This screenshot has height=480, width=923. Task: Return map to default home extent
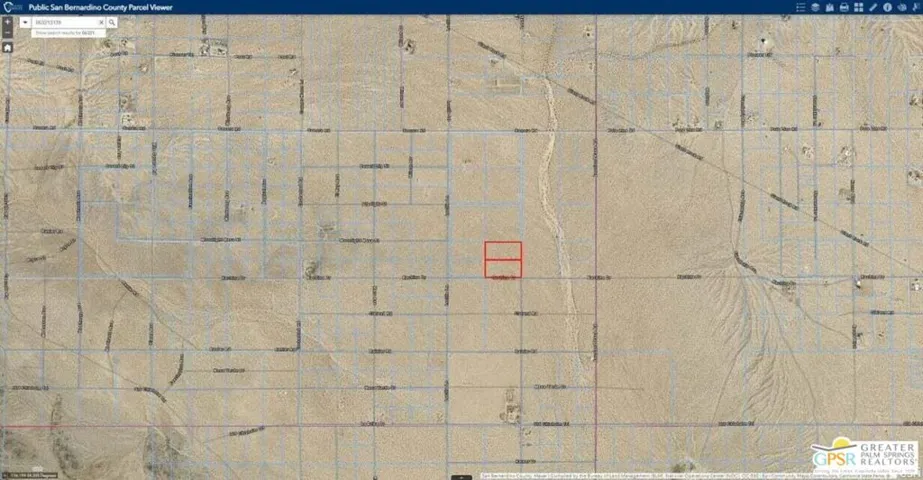click(7, 47)
